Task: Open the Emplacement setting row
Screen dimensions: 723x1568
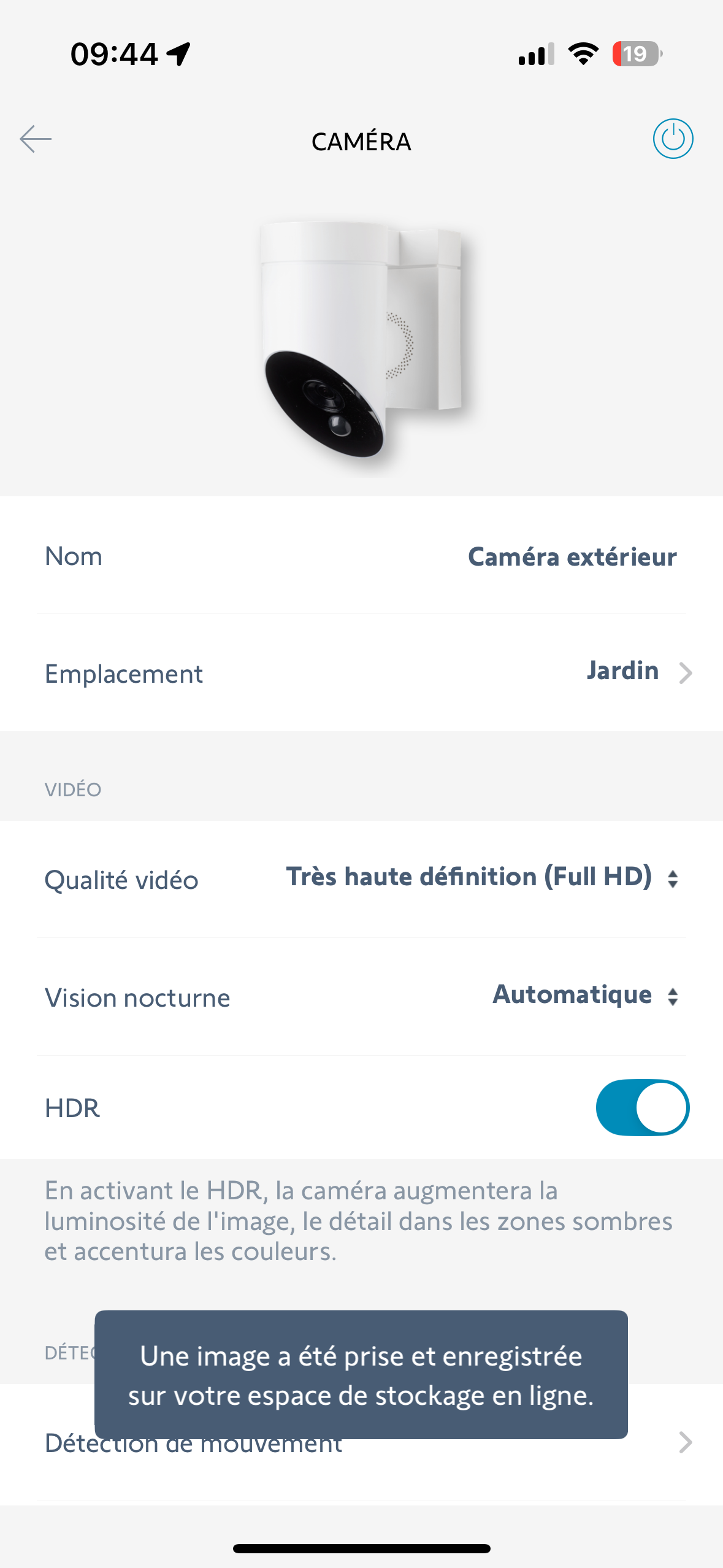Action: (362, 674)
